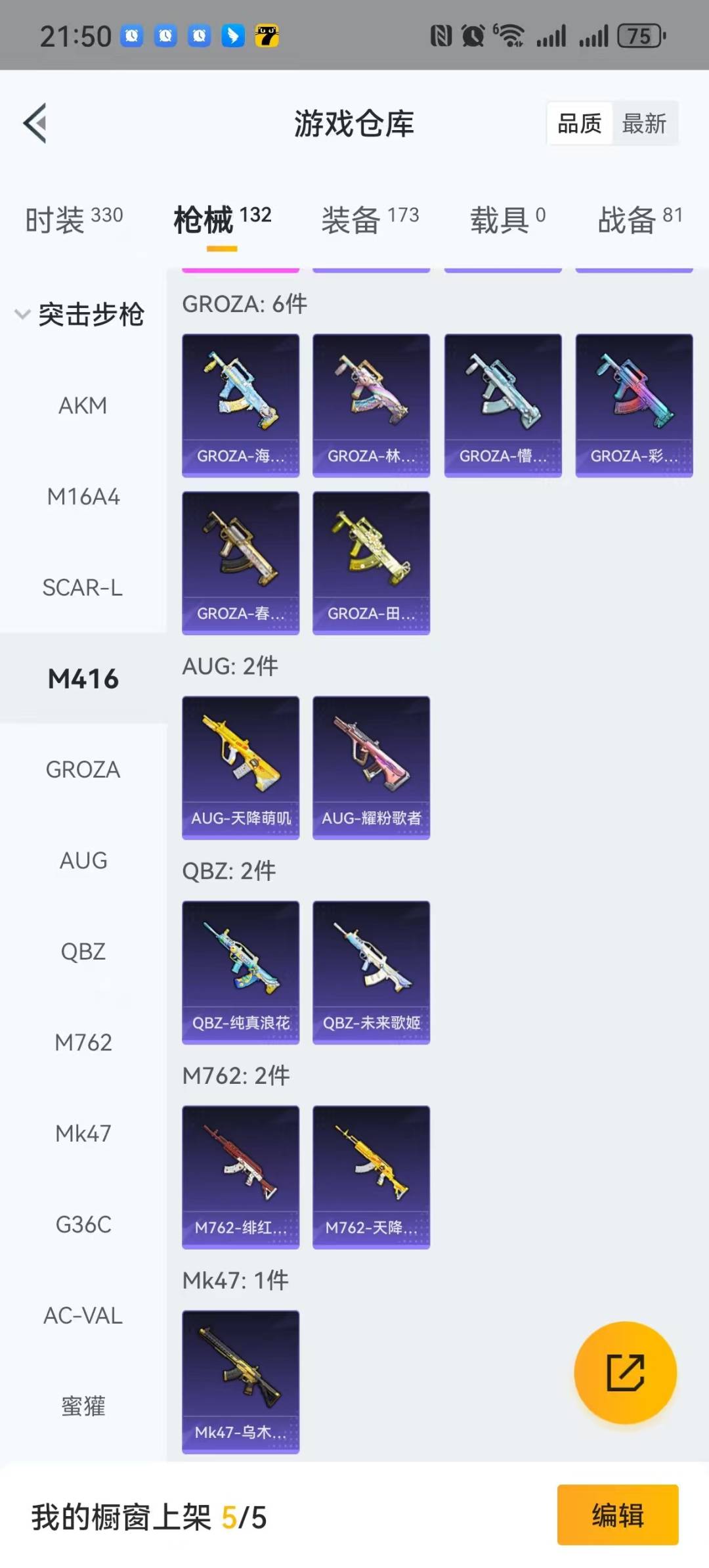The width and height of the screenshot is (709, 1568).
Task: Open the AUG-耀粉歌者 skin
Action: [371, 767]
